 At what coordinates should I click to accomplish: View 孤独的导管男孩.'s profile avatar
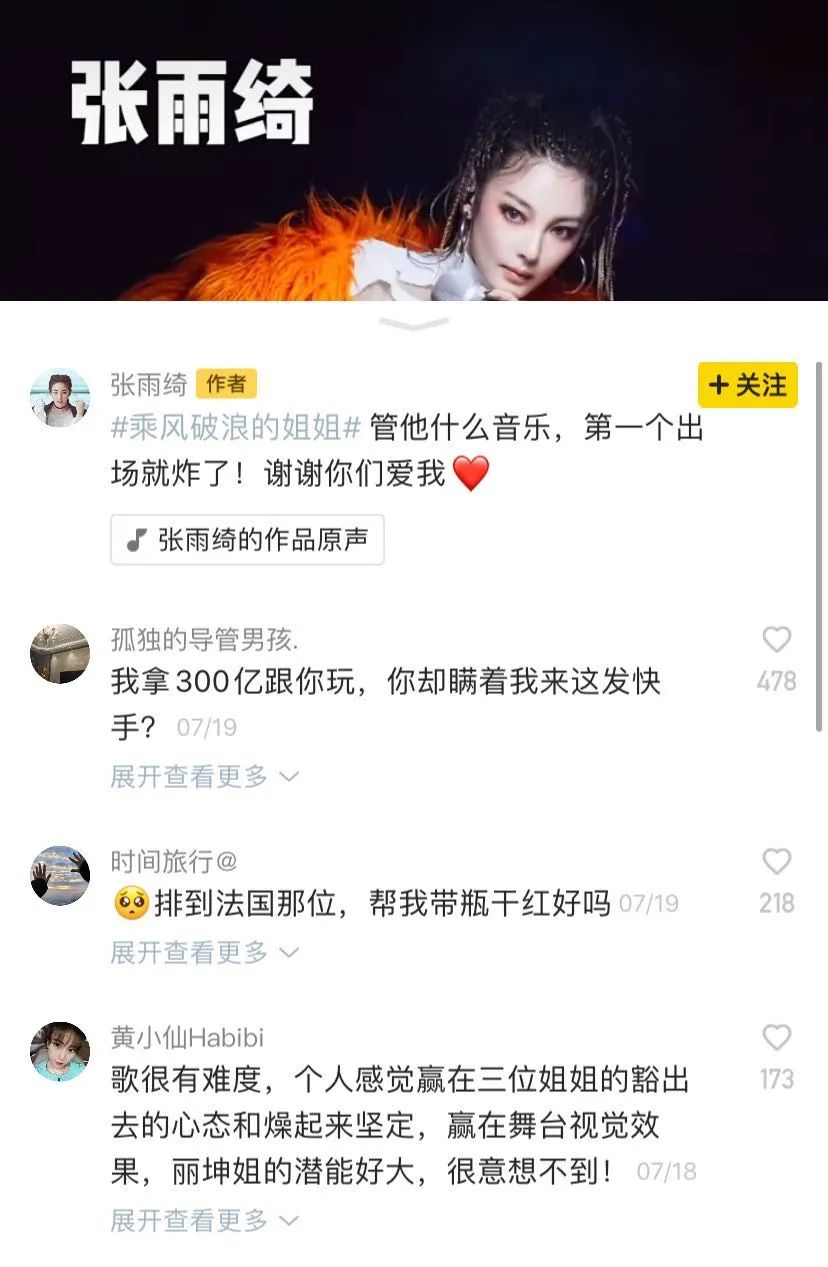click(60, 654)
